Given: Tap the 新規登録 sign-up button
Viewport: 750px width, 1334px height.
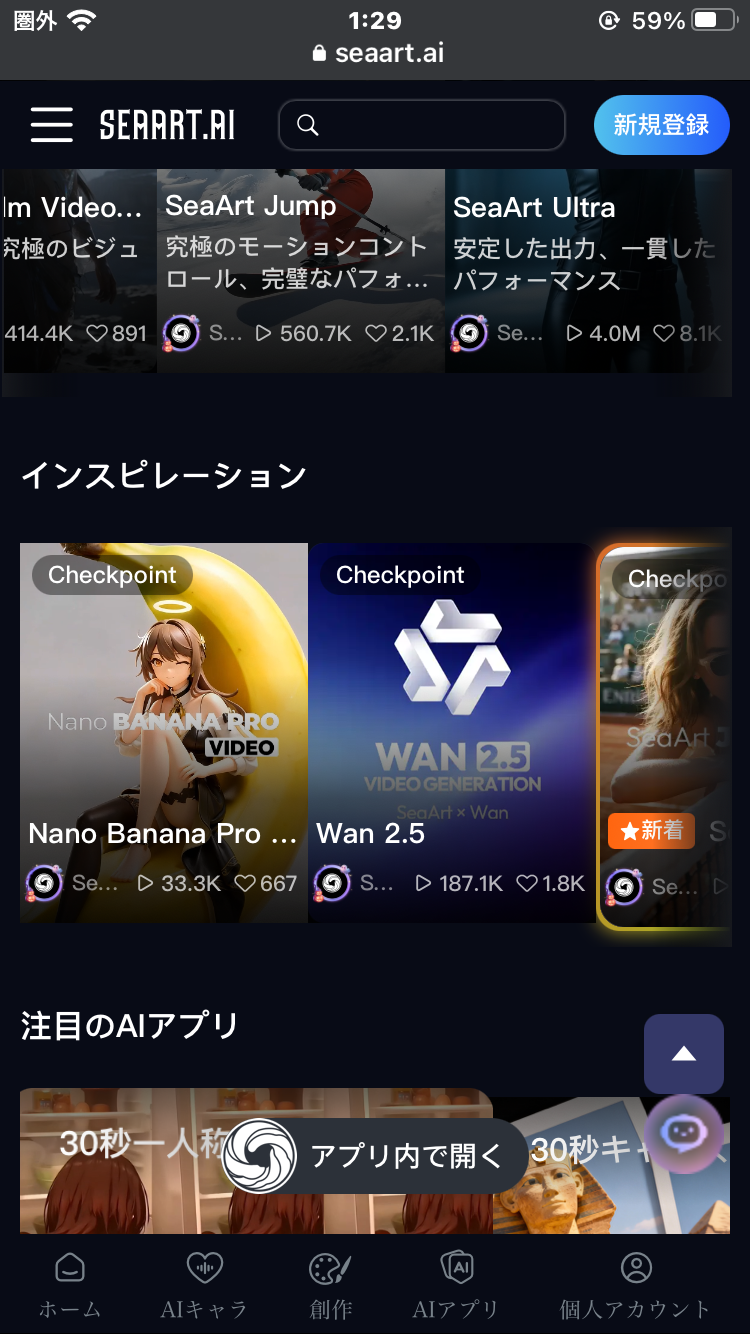Looking at the screenshot, I should (x=661, y=125).
